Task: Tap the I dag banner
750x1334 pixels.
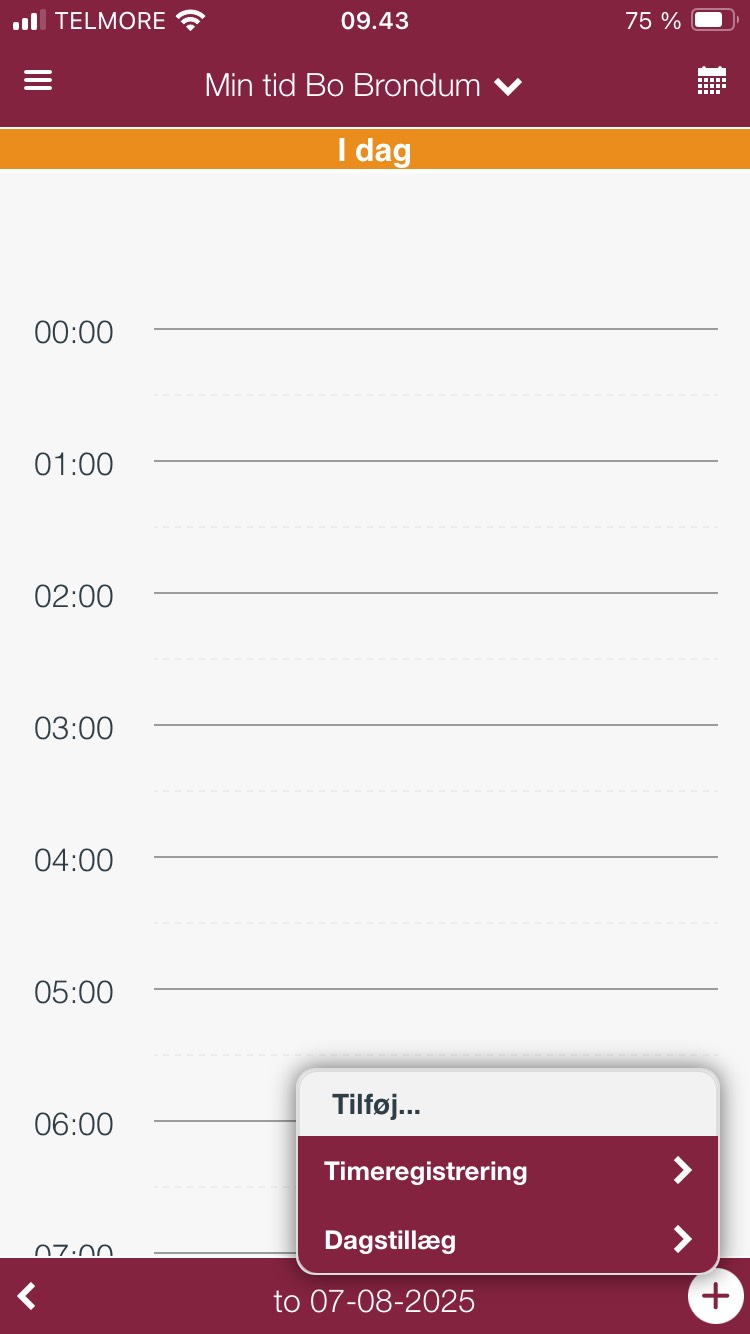Action: [x=375, y=151]
